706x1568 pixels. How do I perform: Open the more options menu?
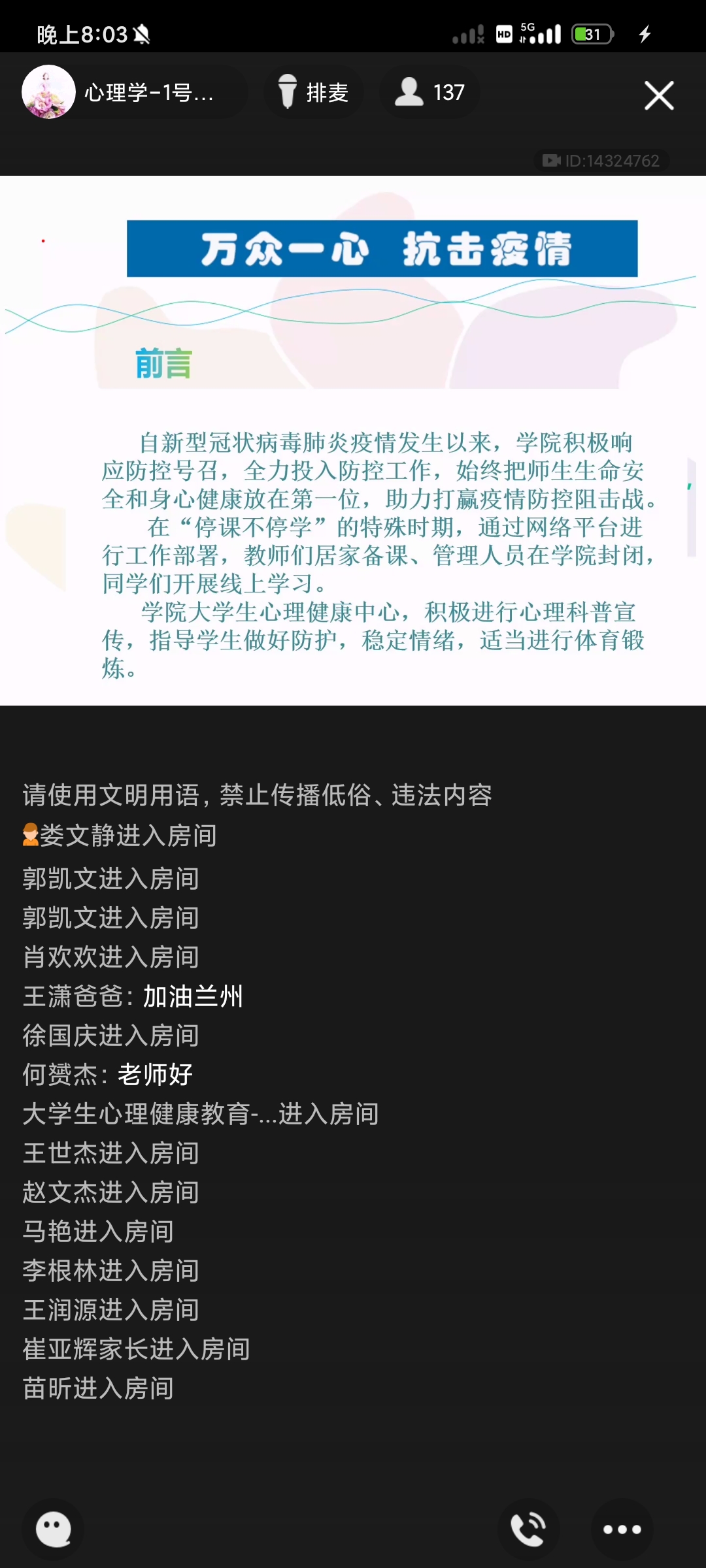(622, 1529)
